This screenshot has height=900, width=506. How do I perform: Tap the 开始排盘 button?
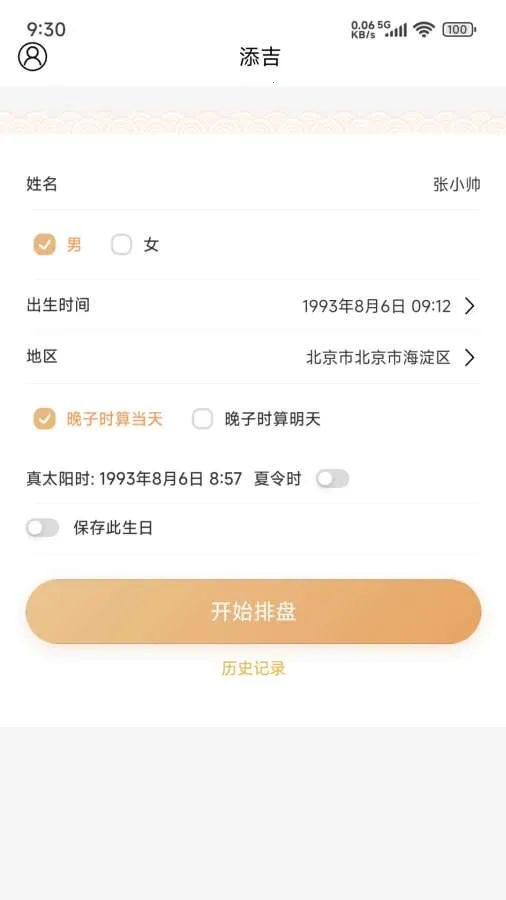tap(253, 611)
